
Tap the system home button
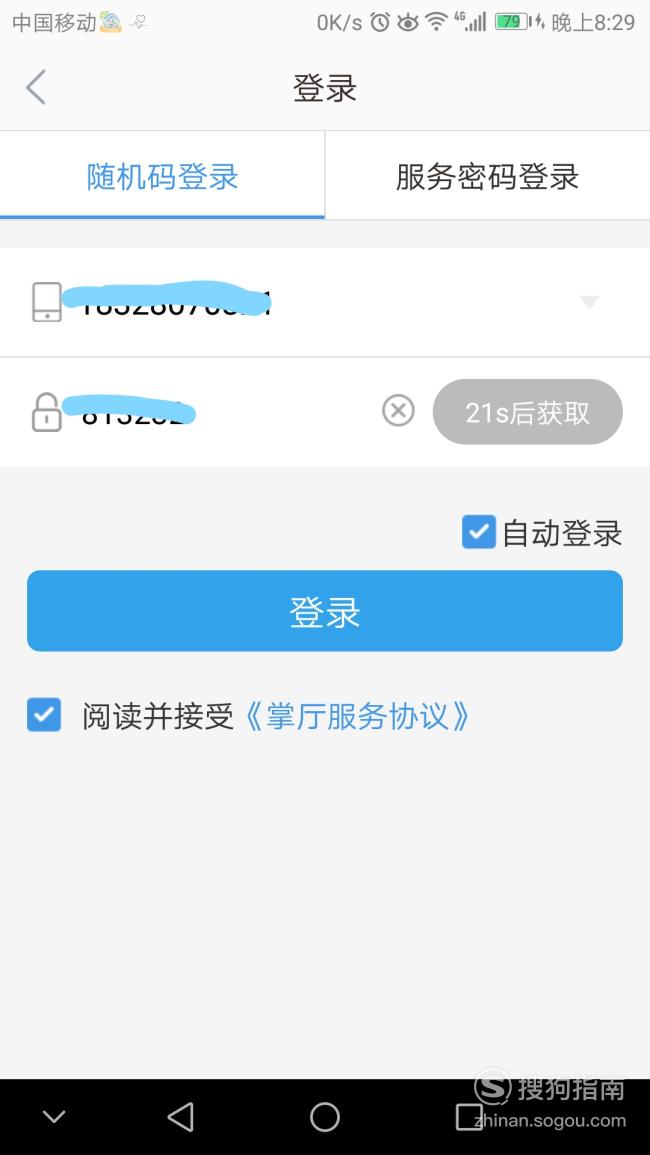[x=324, y=1117]
